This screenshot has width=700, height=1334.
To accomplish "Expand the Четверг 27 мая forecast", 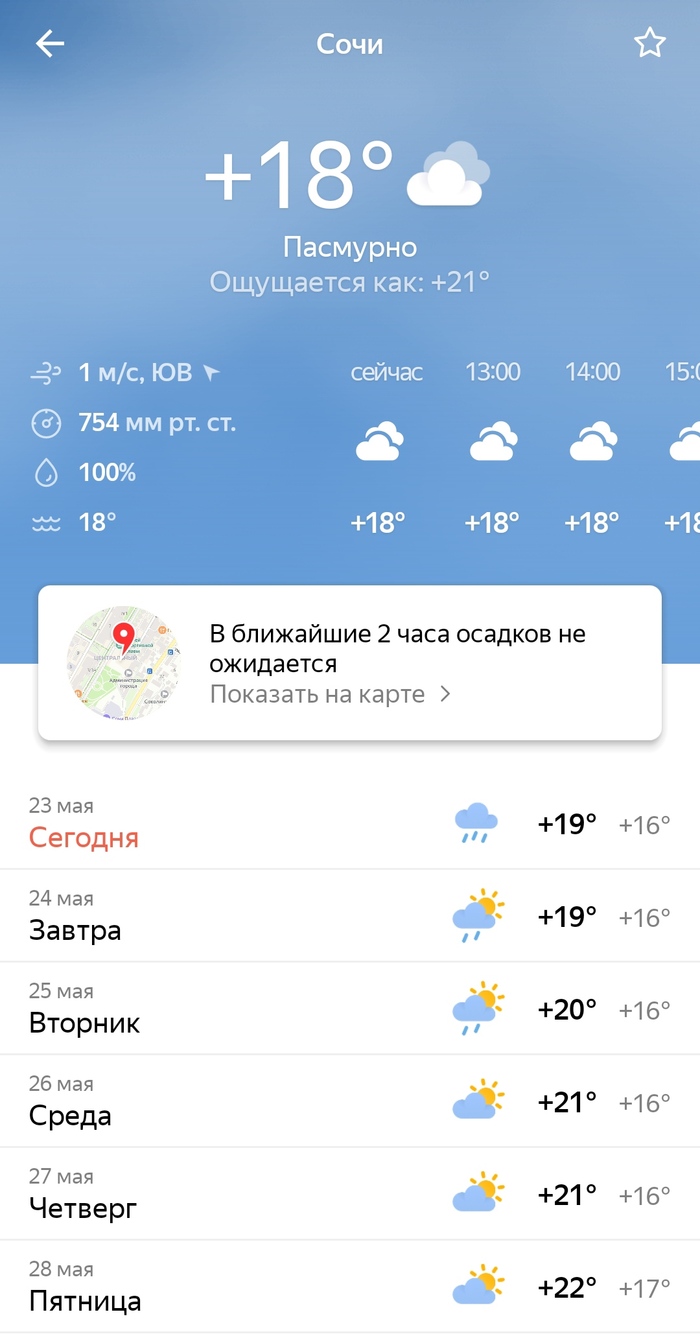I will [x=350, y=1195].
